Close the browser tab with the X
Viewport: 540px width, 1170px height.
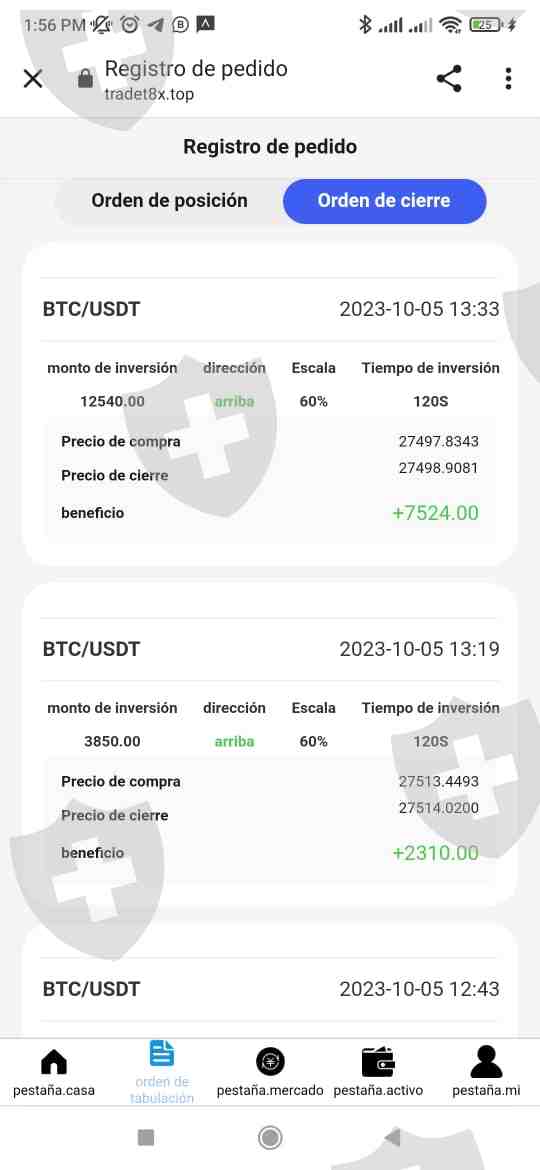[x=33, y=78]
